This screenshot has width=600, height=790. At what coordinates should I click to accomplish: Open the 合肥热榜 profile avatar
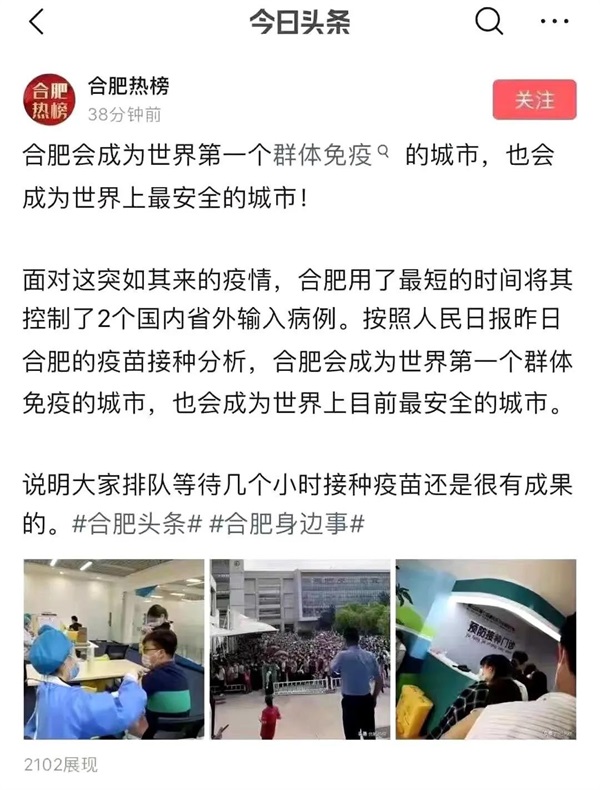(48, 99)
